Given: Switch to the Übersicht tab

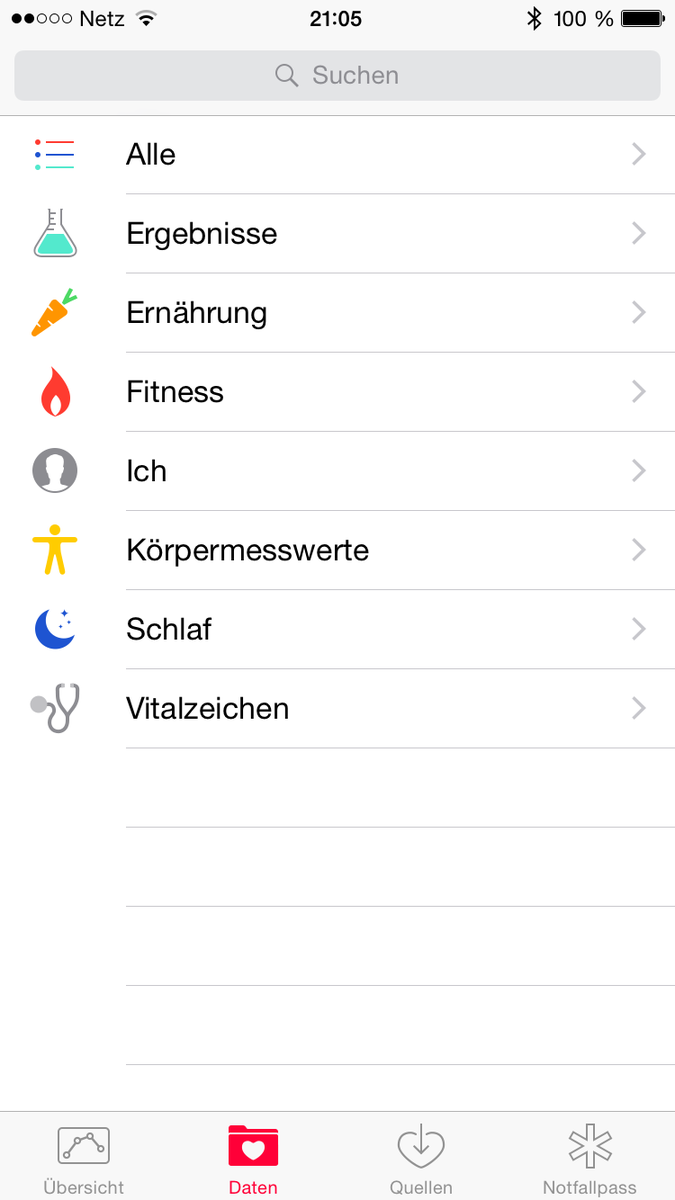Looking at the screenshot, I should coord(84,1158).
